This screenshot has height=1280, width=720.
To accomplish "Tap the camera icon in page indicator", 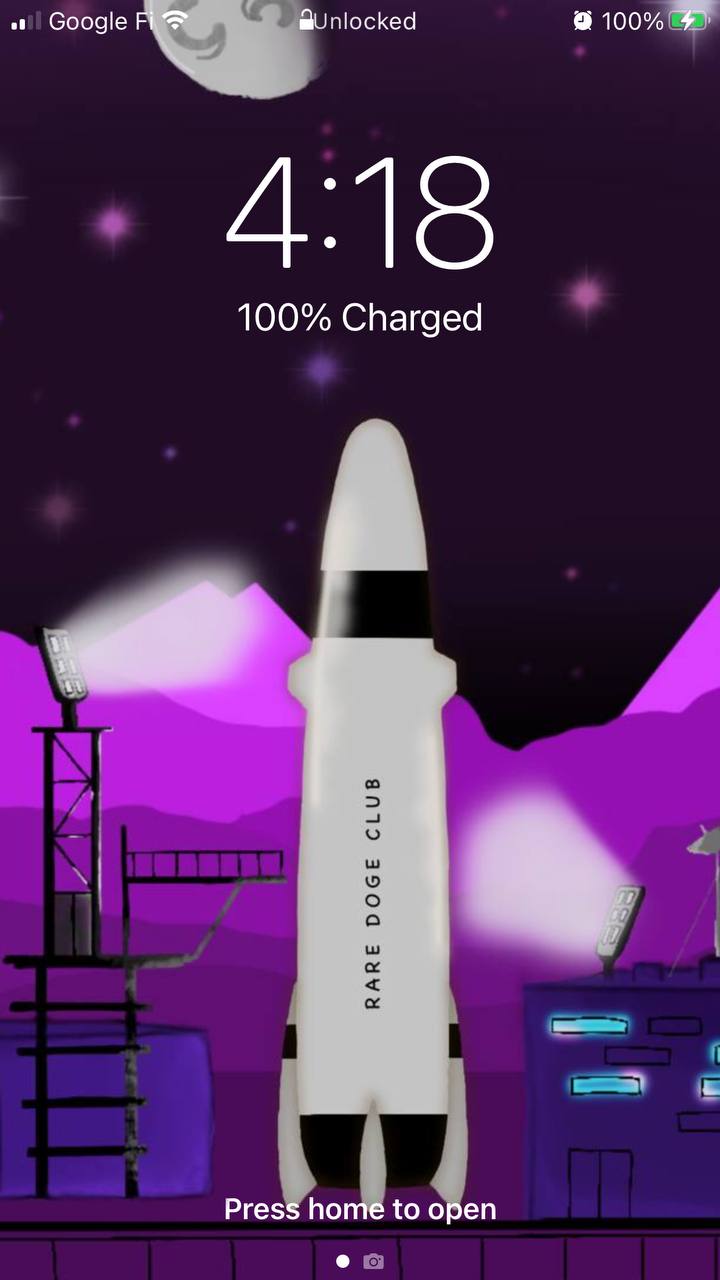I will click(x=373, y=1261).
